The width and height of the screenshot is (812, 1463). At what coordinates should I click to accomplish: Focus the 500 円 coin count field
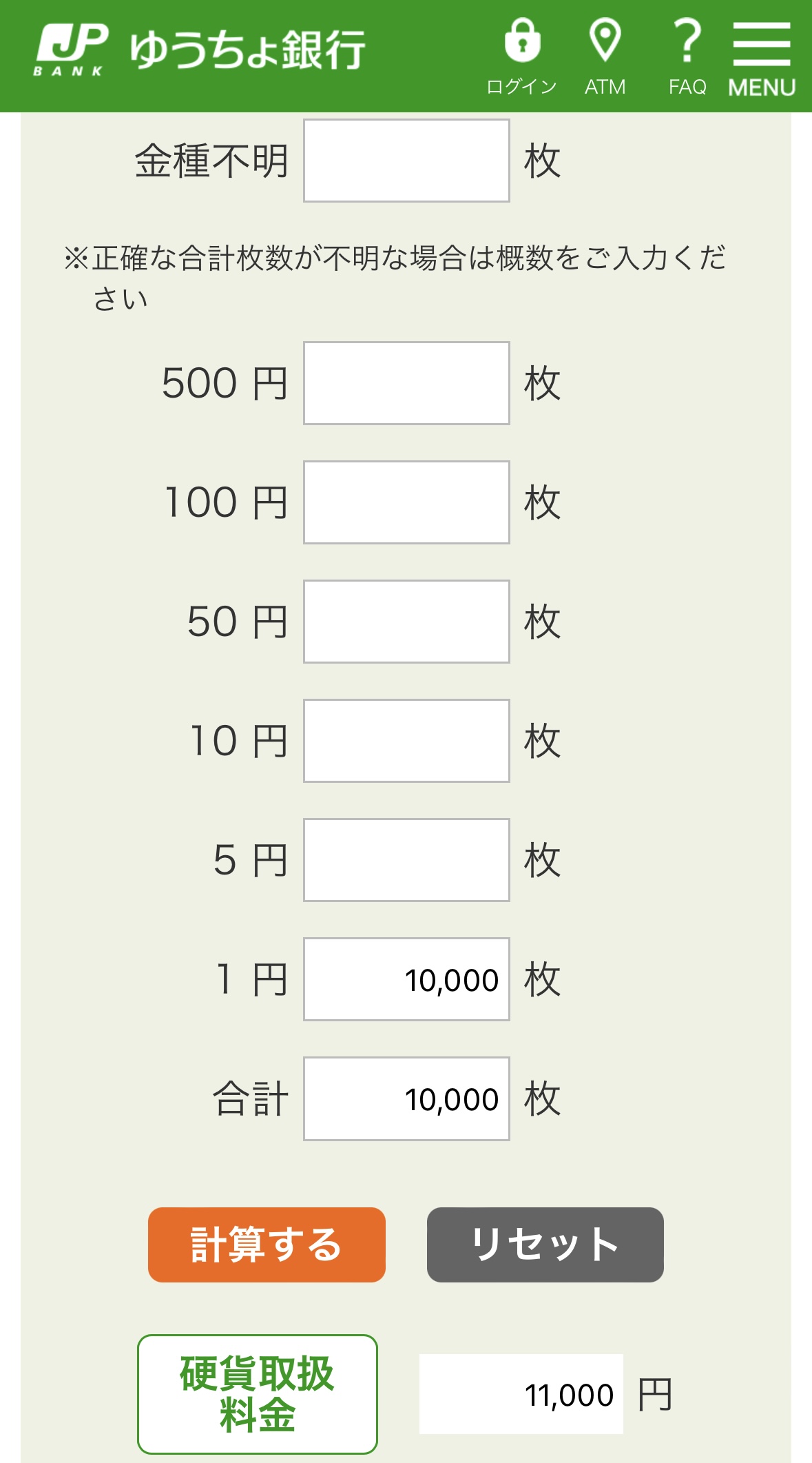tap(406, 383)
